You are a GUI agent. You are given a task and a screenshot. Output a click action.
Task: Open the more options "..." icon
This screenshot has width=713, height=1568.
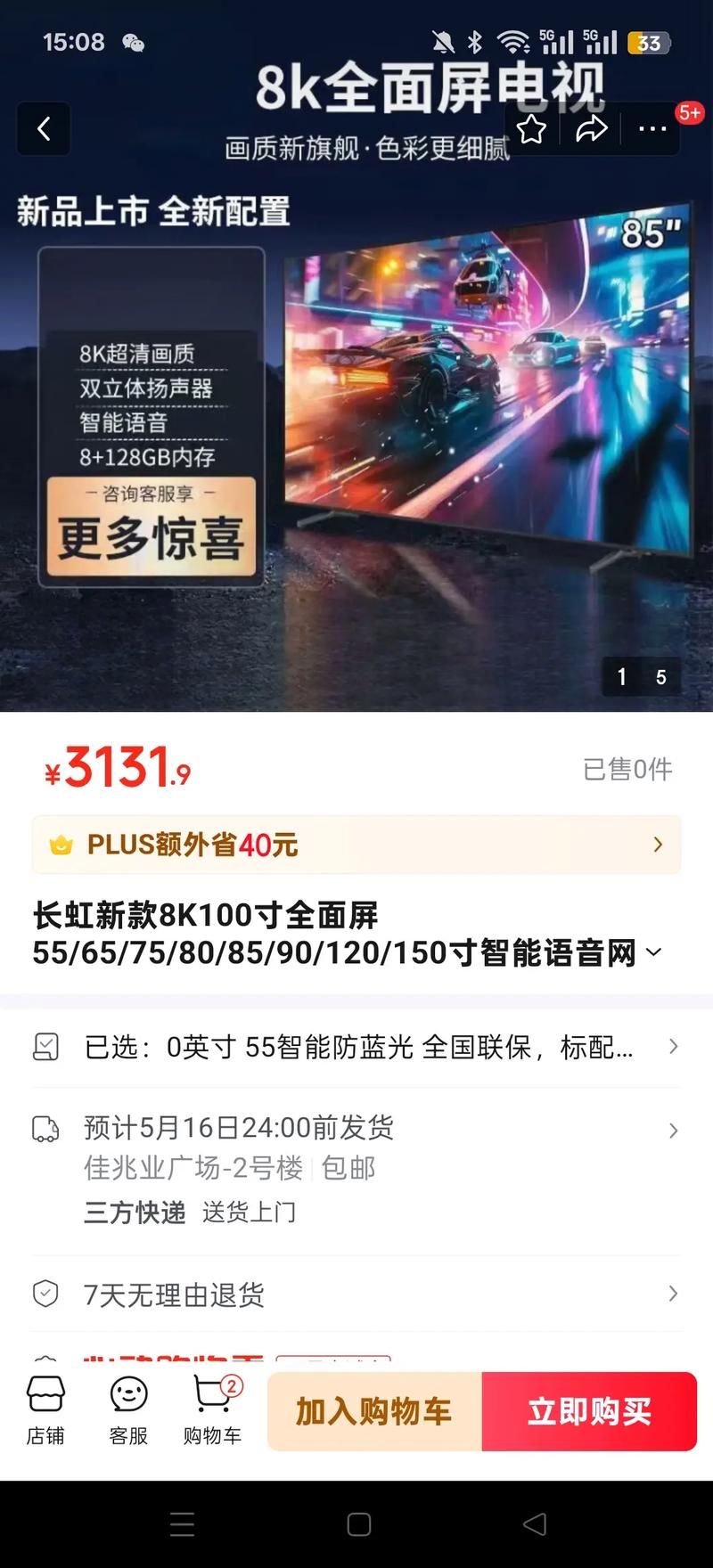[x=652, y=130]
